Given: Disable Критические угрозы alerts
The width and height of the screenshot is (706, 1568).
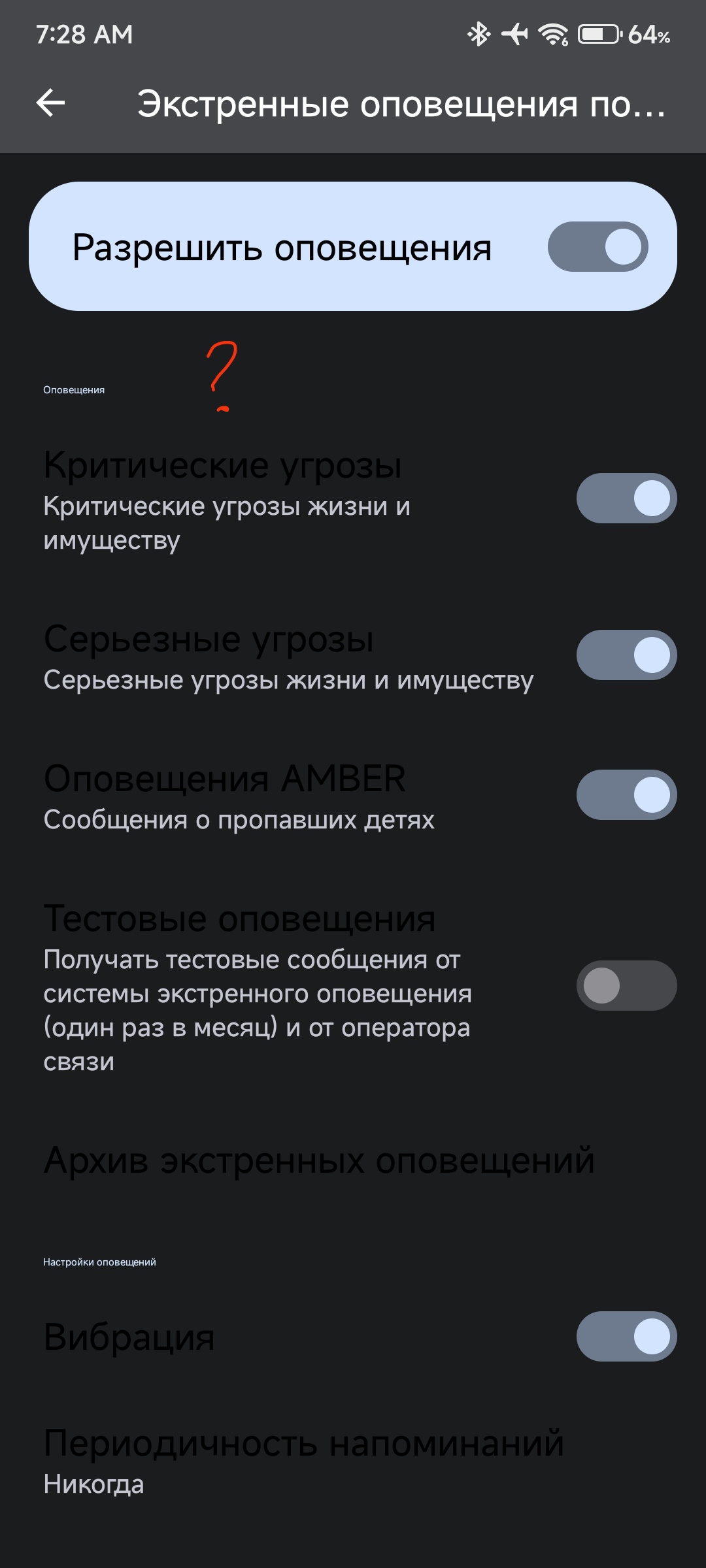Looking at the screenshot, I should pyautogui.click(x=626, y=498).
